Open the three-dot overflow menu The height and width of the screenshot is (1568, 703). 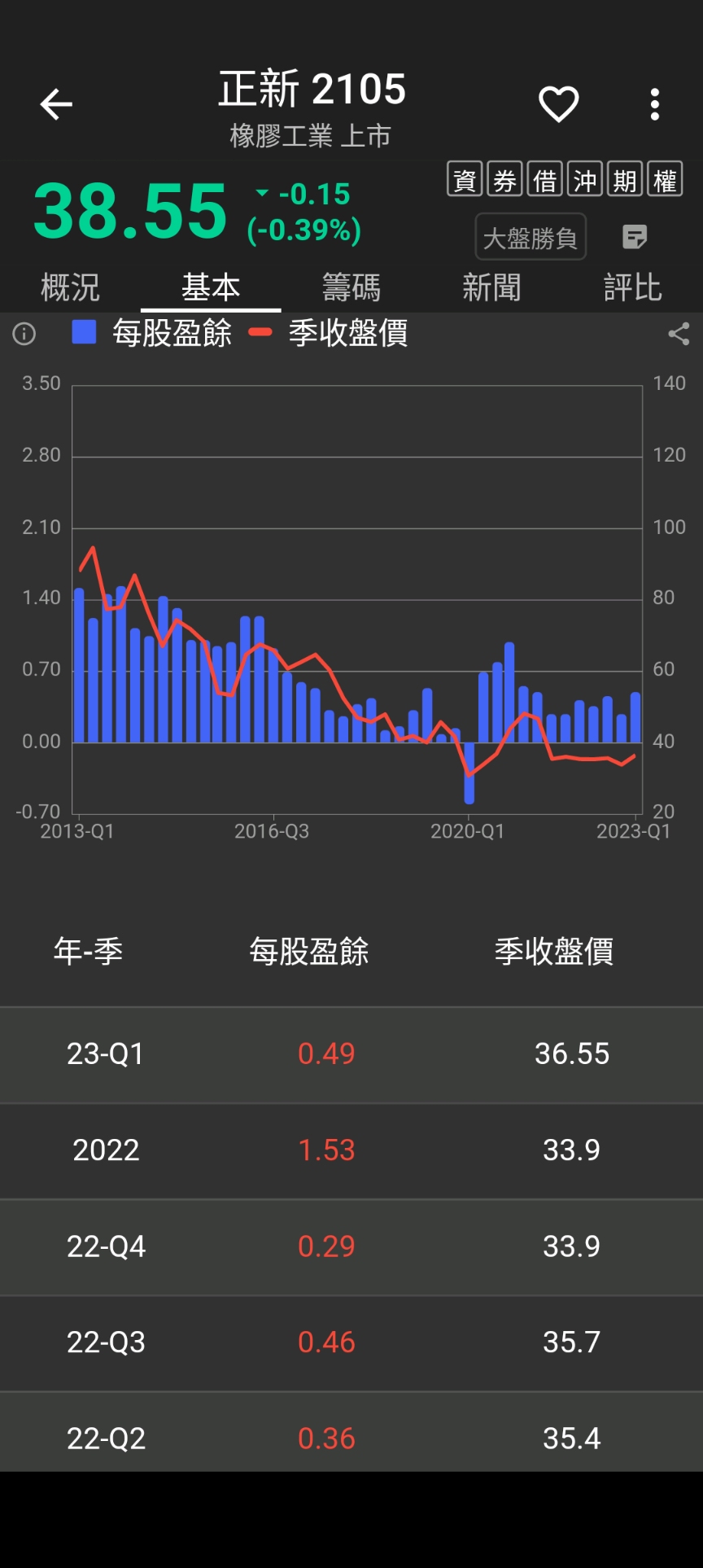654,105
